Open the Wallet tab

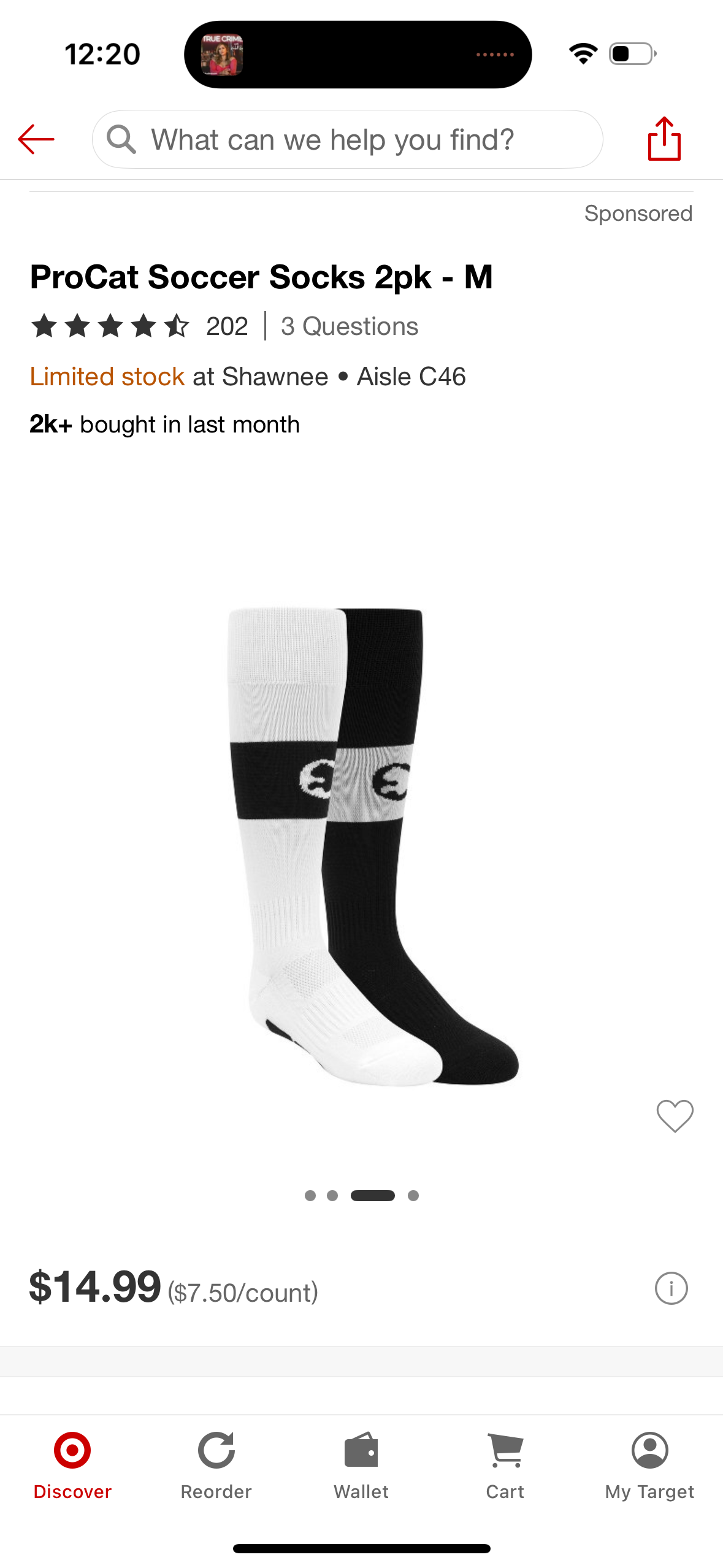tap(361, 1464)
